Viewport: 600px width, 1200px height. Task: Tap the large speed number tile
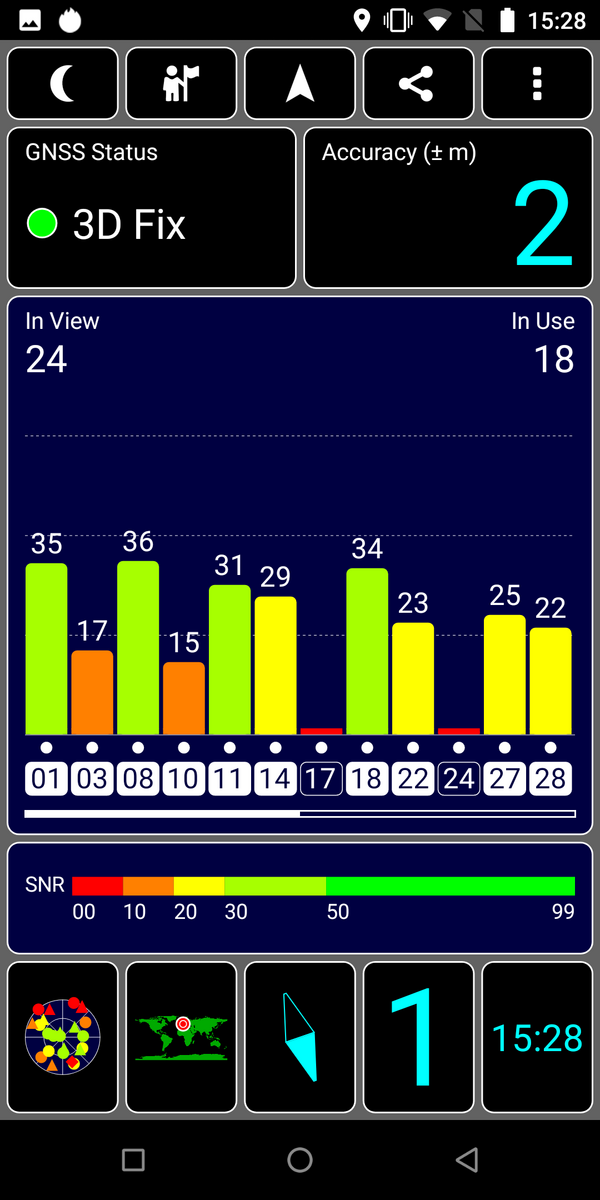pos(418,1037)
